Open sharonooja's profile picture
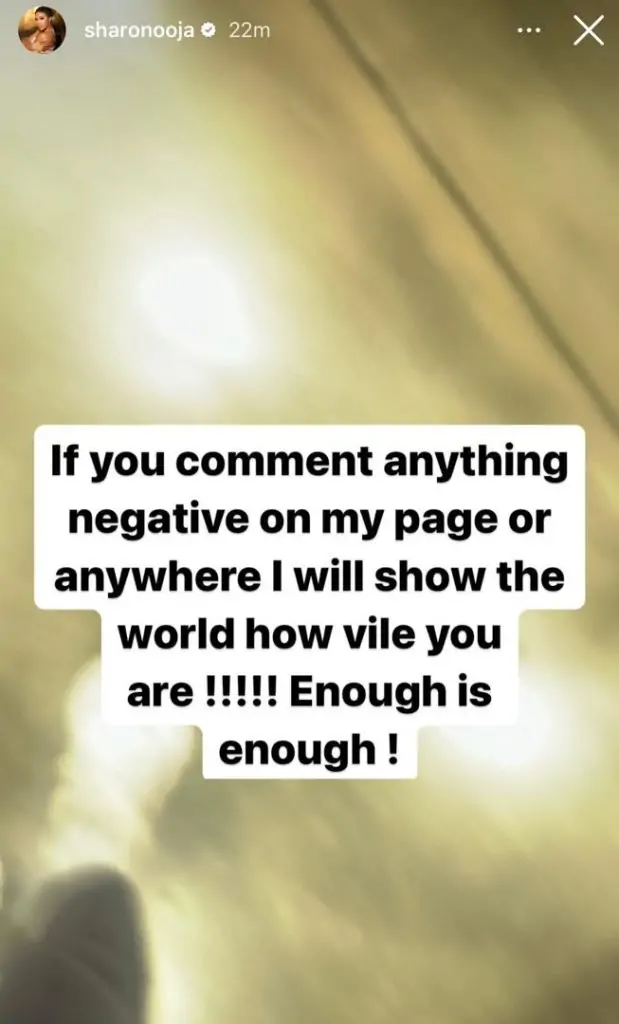The height and width of the screenshot is (1024, 619). tap(42, 30)
